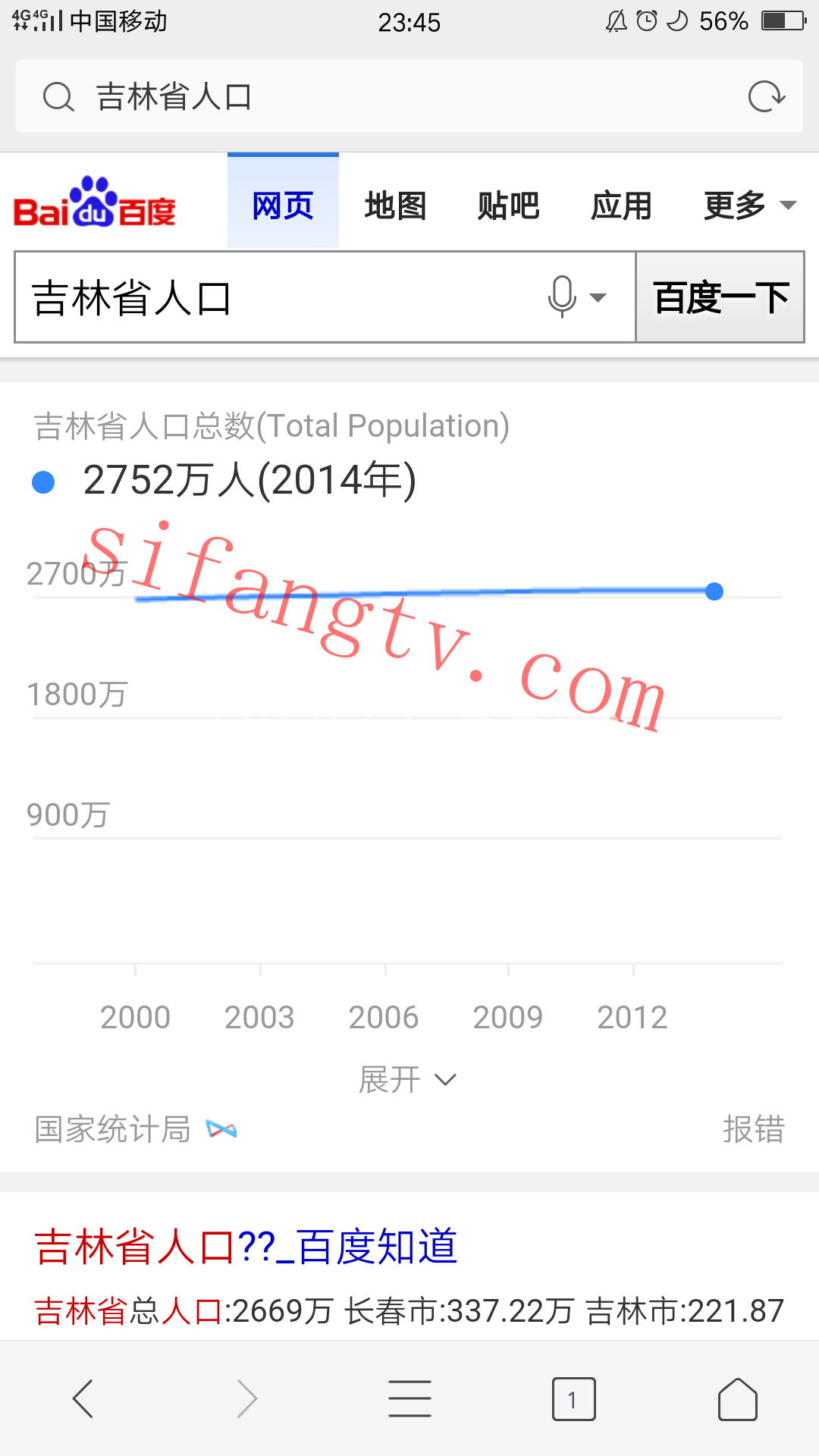Report an error via 报错
819x1456 pixels.
(x=753, y=1129)
